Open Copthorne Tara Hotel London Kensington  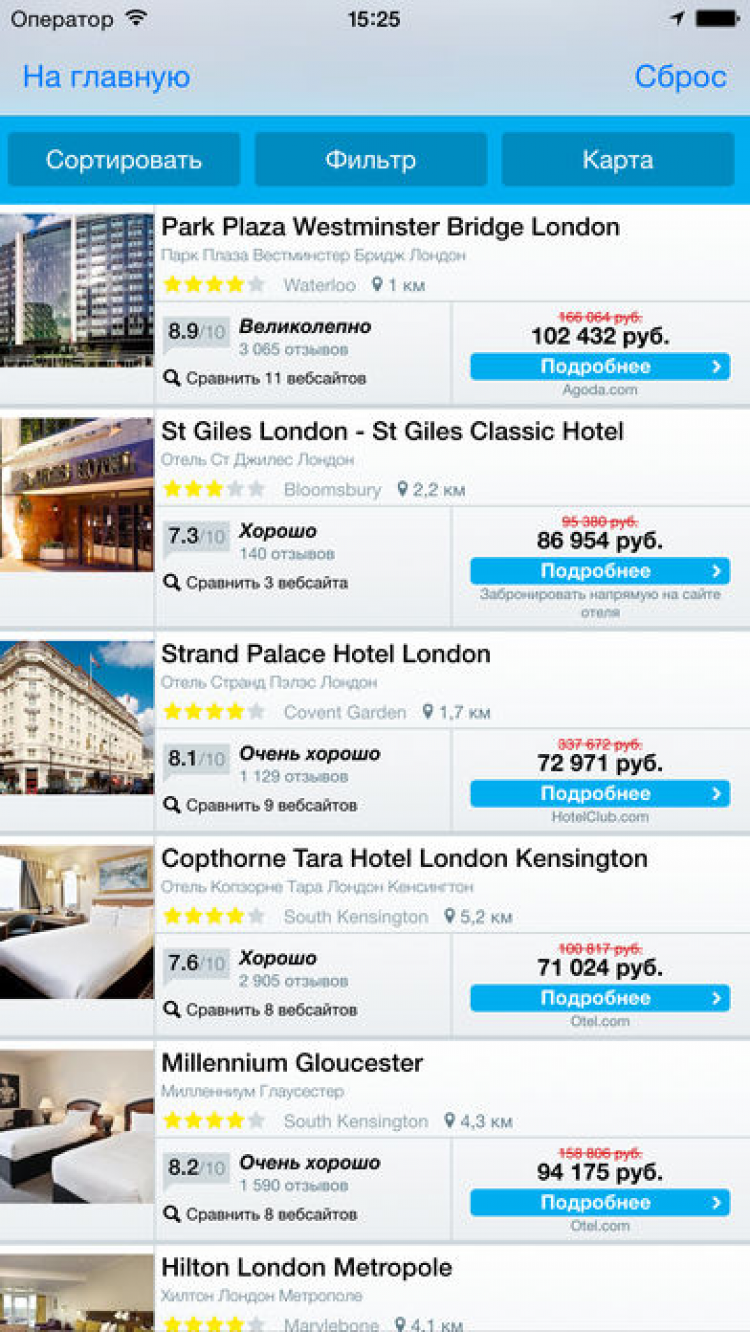(x=404, y=859)
